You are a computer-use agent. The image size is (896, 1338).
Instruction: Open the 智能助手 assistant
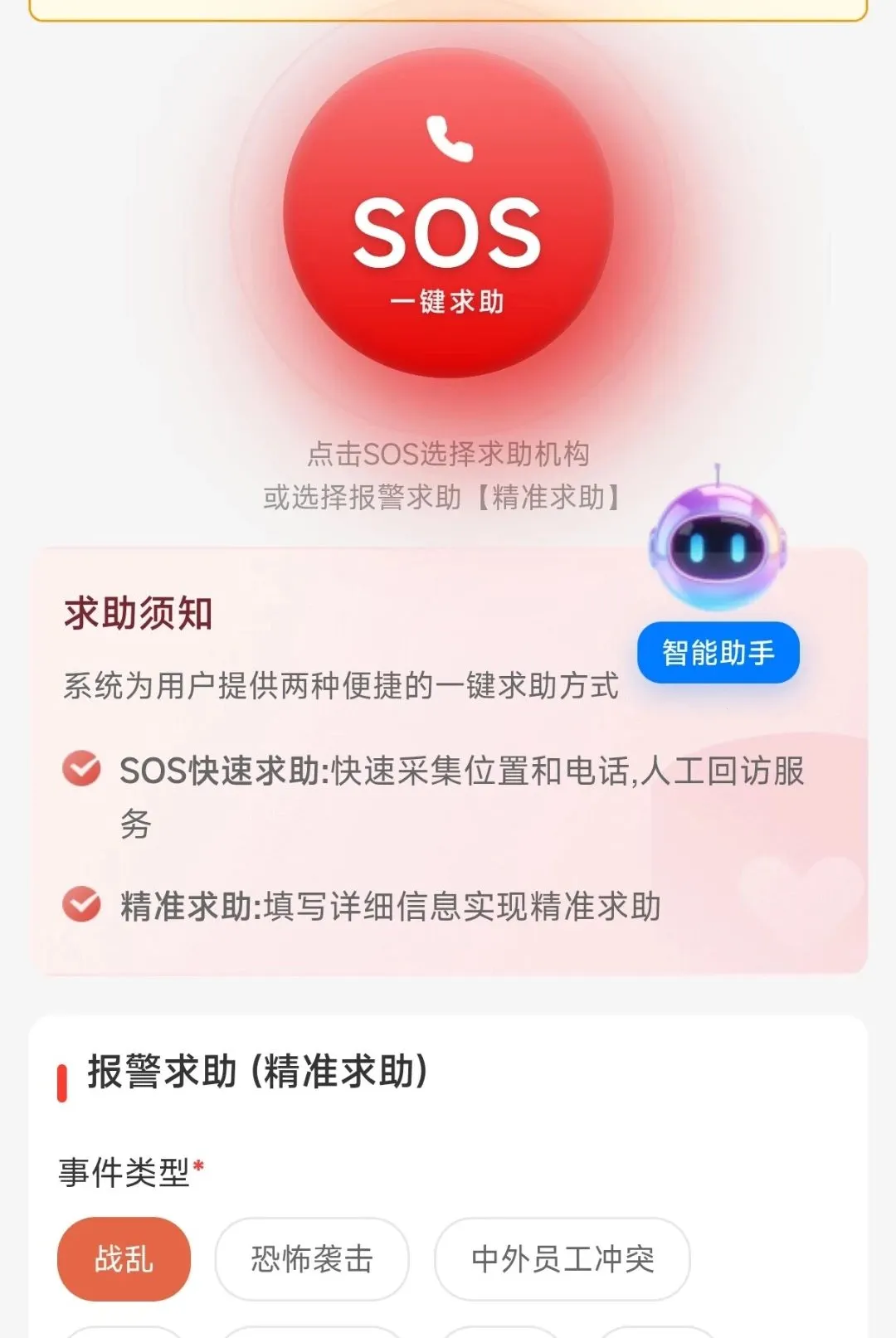(718, 652)
